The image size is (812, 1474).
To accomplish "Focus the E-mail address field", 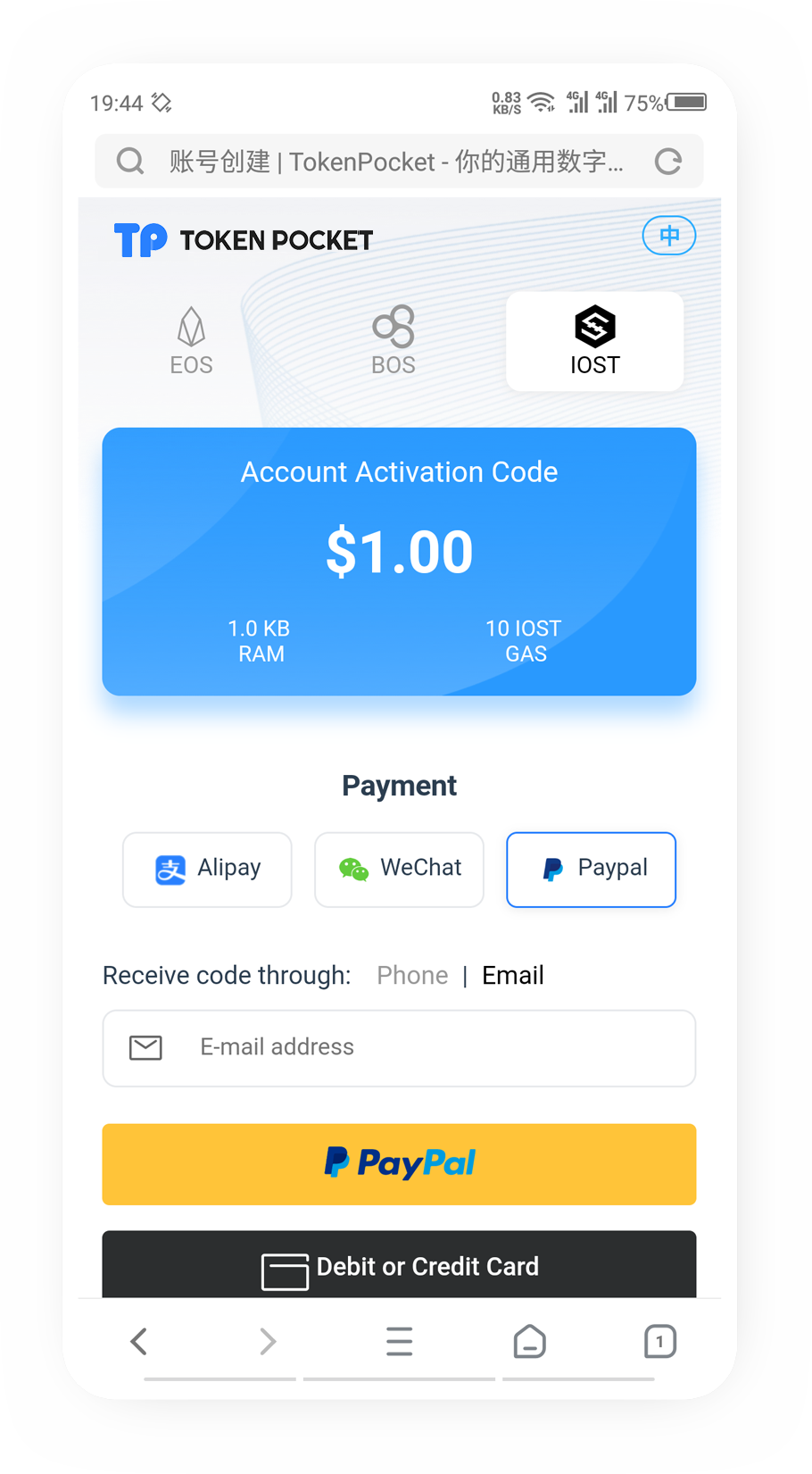I will [x=399, y=1048].
